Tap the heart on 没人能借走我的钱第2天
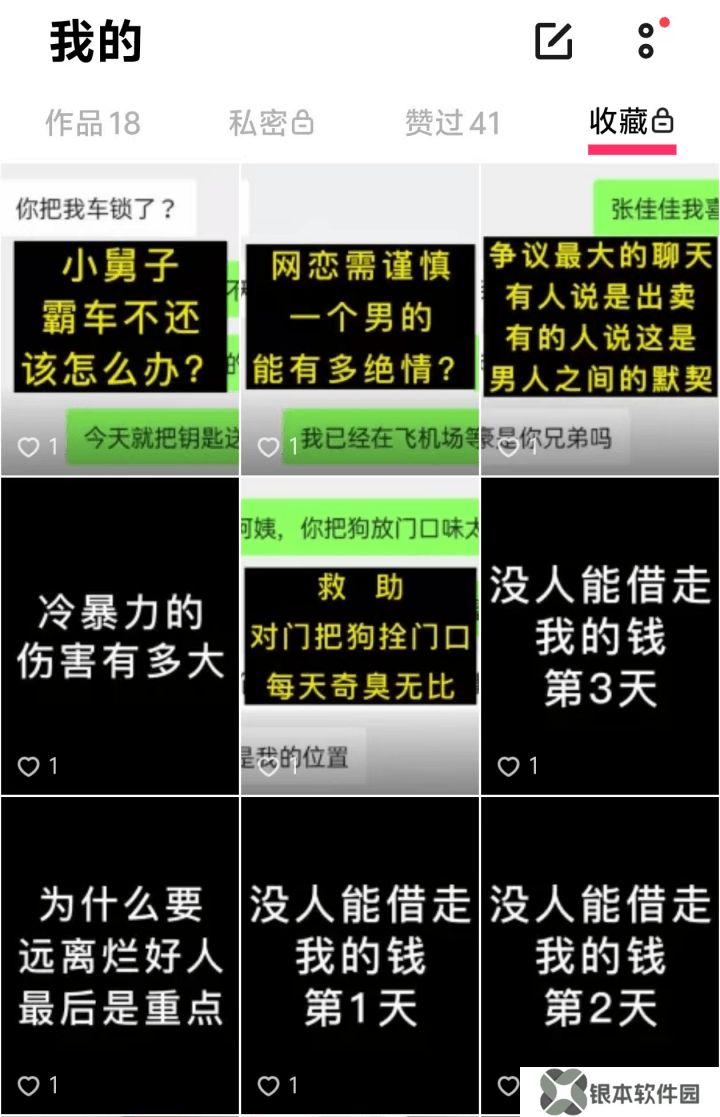 click(510, 1085)
